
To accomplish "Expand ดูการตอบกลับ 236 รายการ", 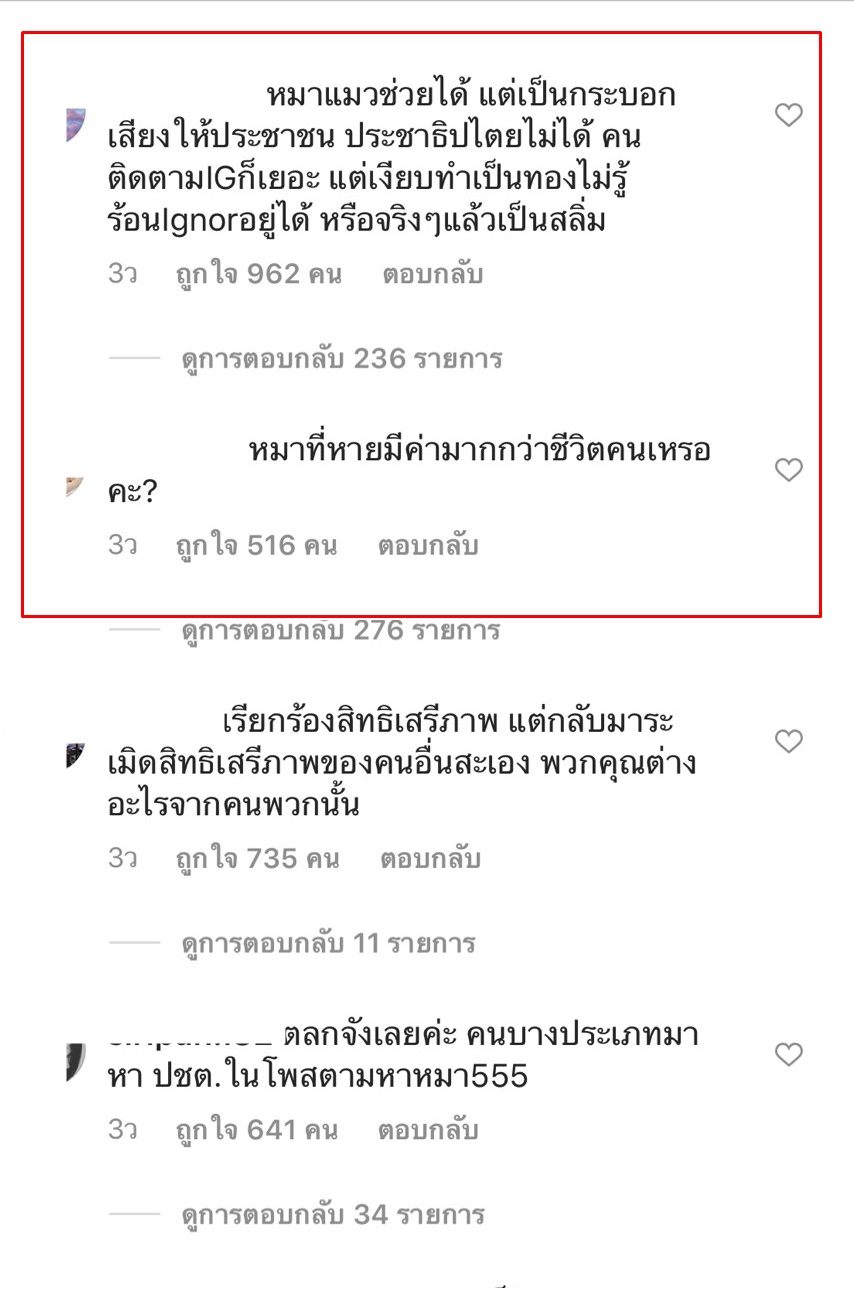I will (341, 359).
